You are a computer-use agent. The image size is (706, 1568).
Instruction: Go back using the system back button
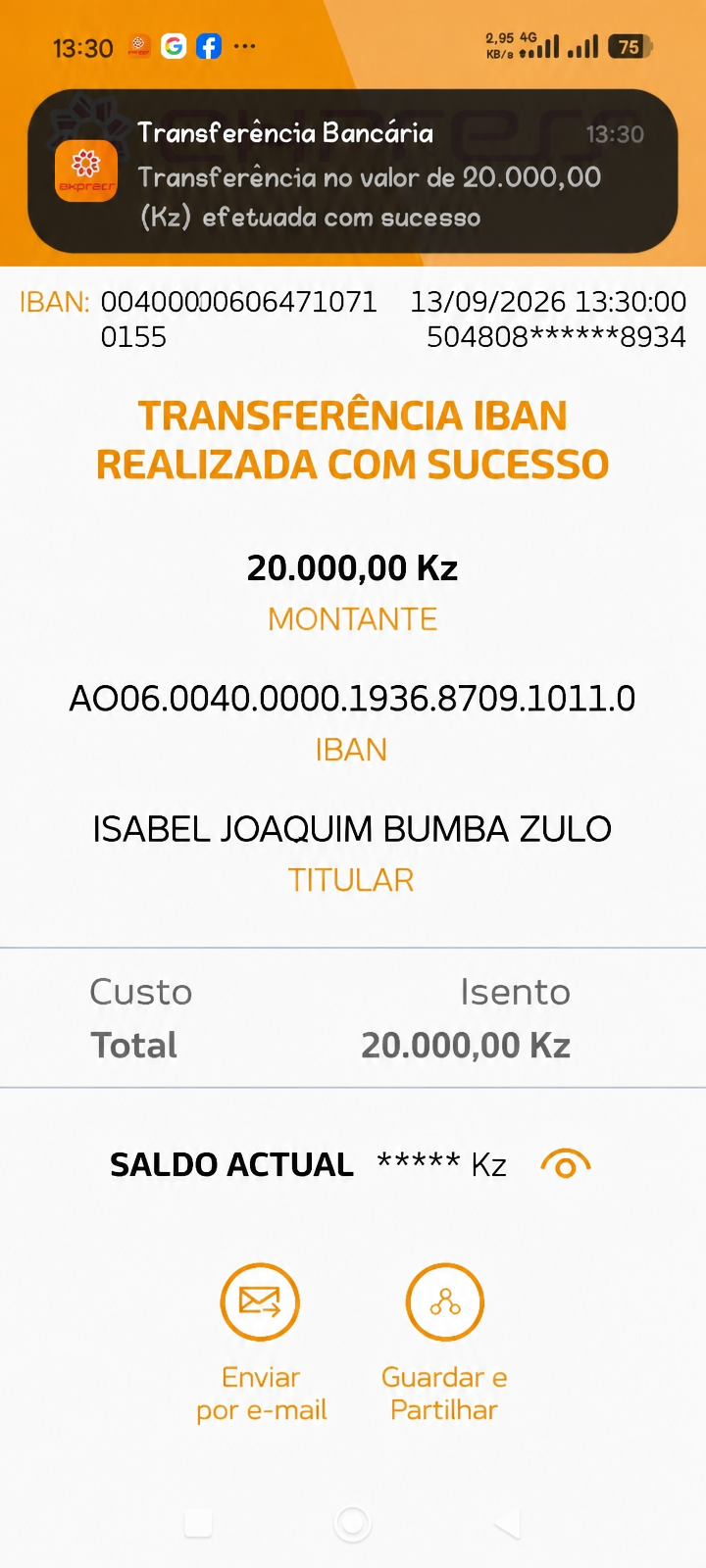pyautogui.click(x=507, y=1523)
